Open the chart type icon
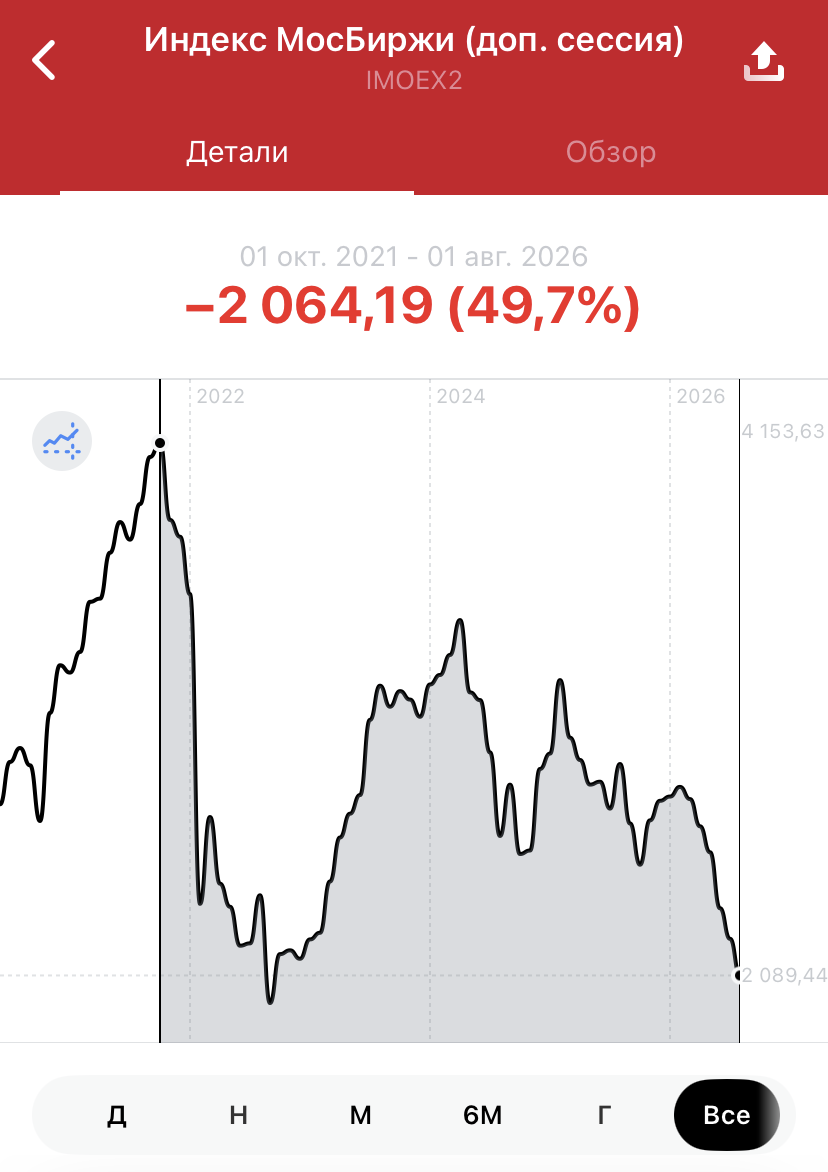Viewport: 828px width, 1172px height. click(62, 441)
